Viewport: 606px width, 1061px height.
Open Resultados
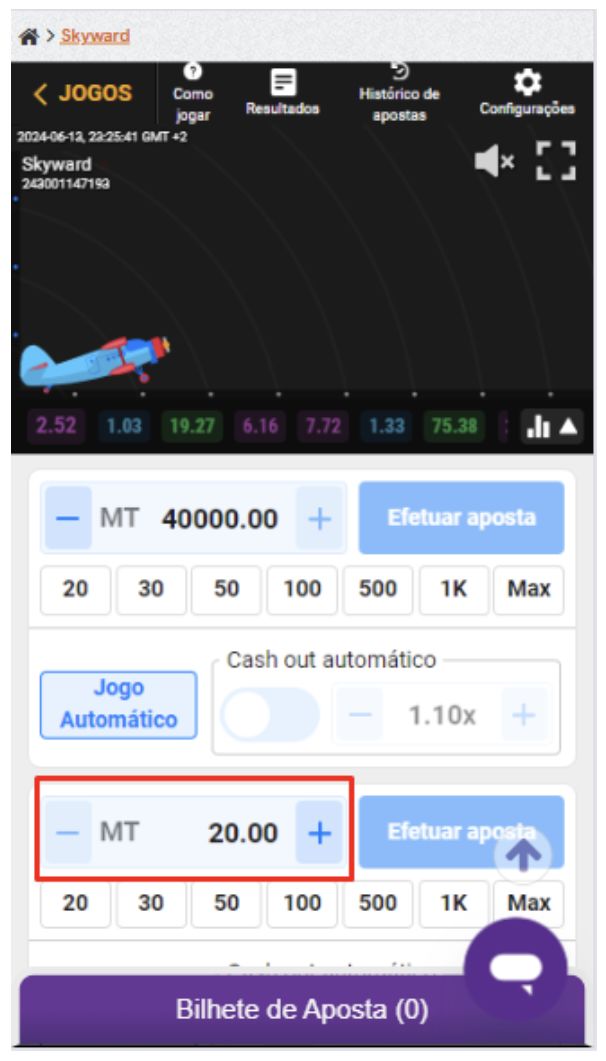click(283, 93)
